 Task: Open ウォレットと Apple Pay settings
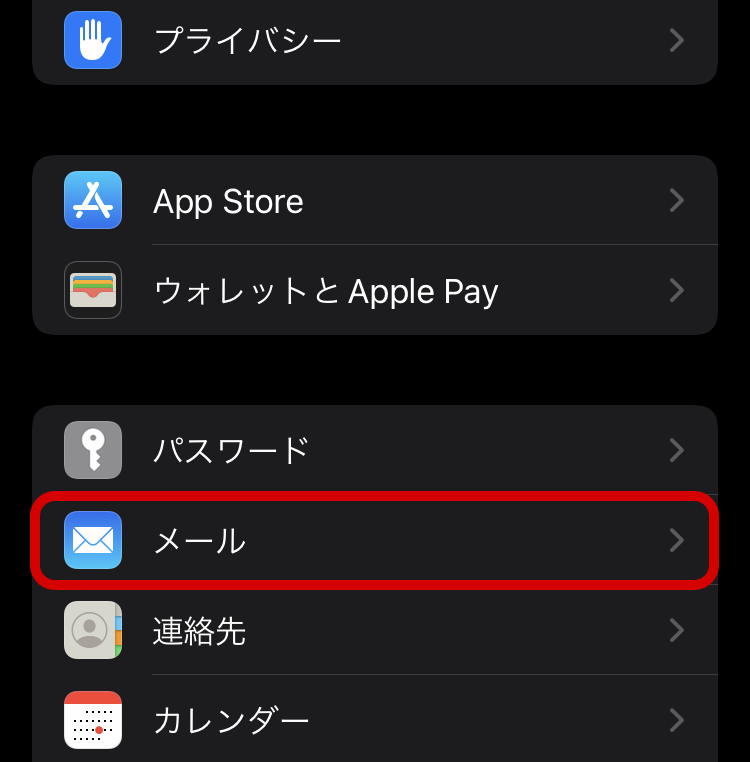tap(374, 291)
